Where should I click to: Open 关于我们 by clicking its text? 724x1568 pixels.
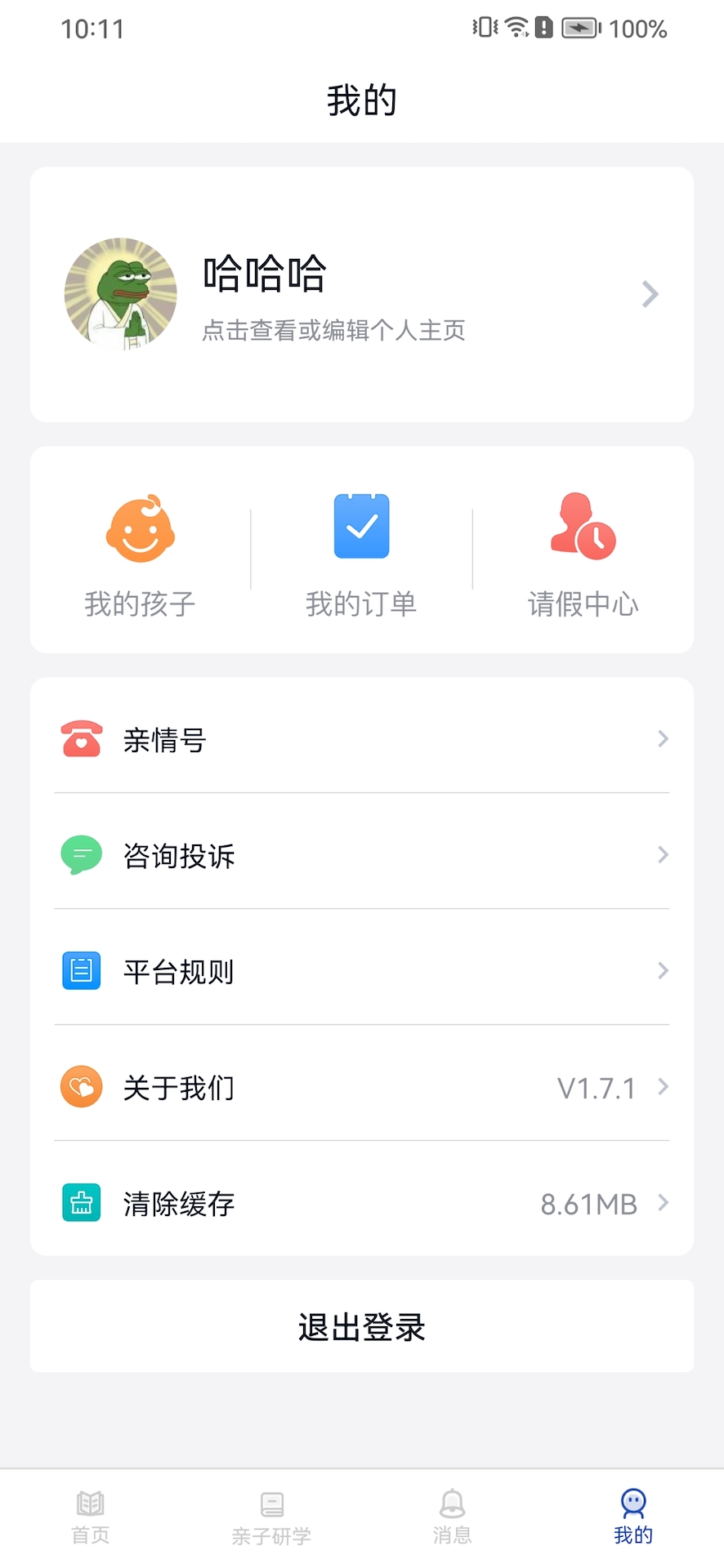point(178,1087)
